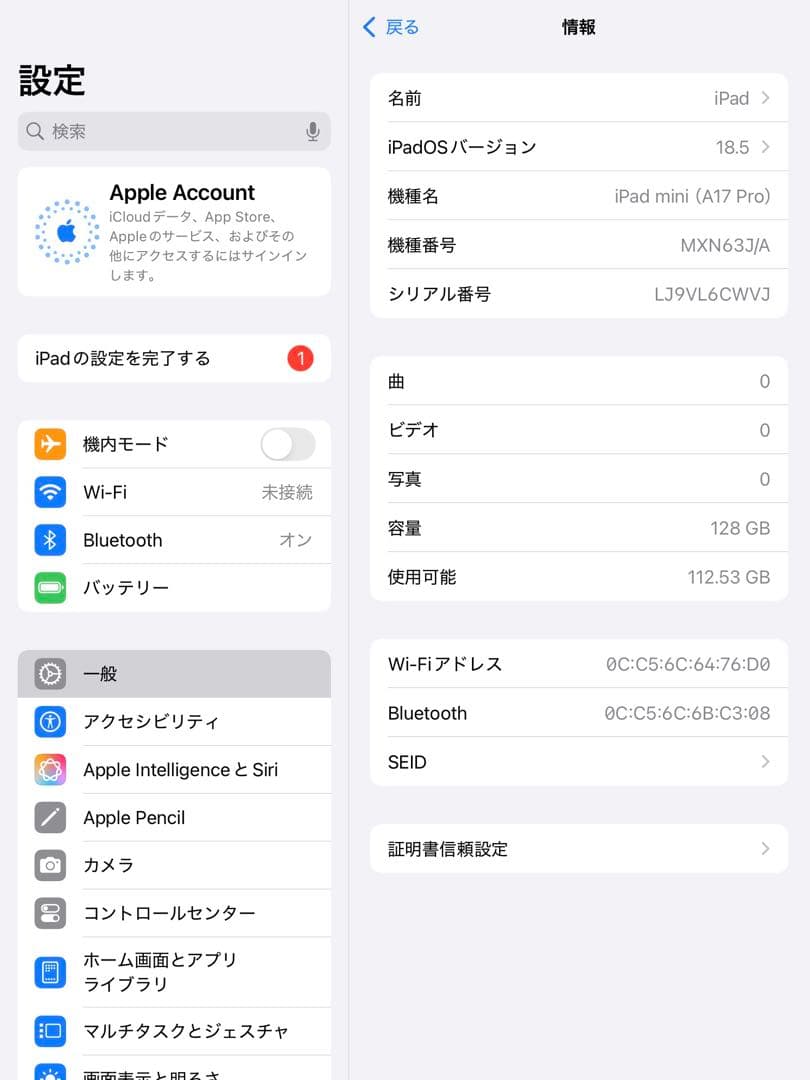Viewport: 810px width, 1080px height.
Task: Click the microphone icon in the search bar
Action: click(312, 131)
